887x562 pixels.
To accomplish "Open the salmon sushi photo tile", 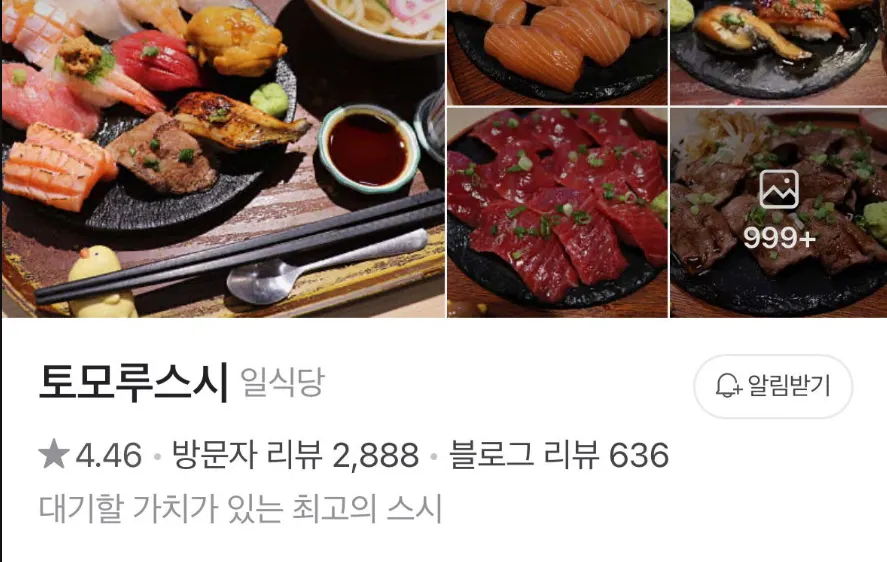I will pos(556,50).
